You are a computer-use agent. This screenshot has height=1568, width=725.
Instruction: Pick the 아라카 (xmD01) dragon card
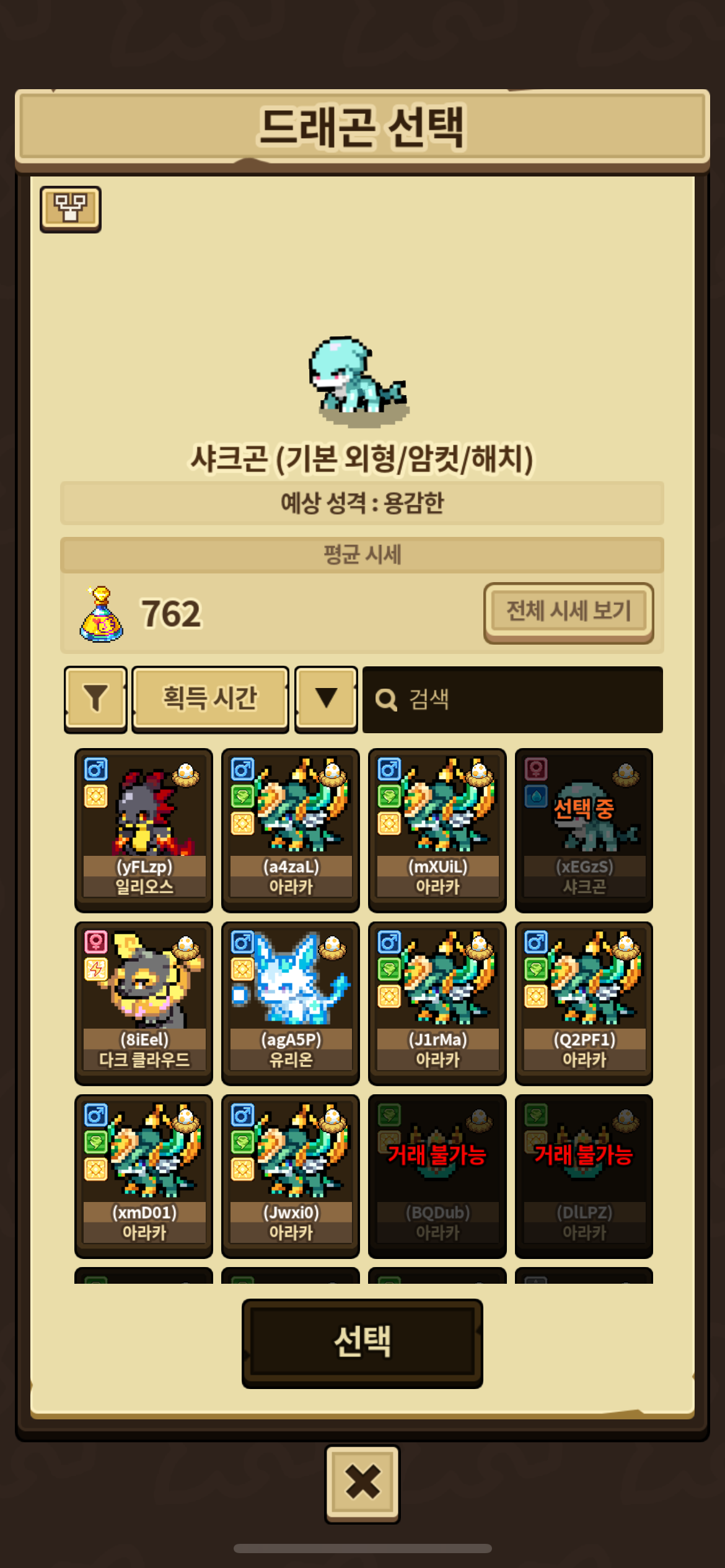point(144,1176)
